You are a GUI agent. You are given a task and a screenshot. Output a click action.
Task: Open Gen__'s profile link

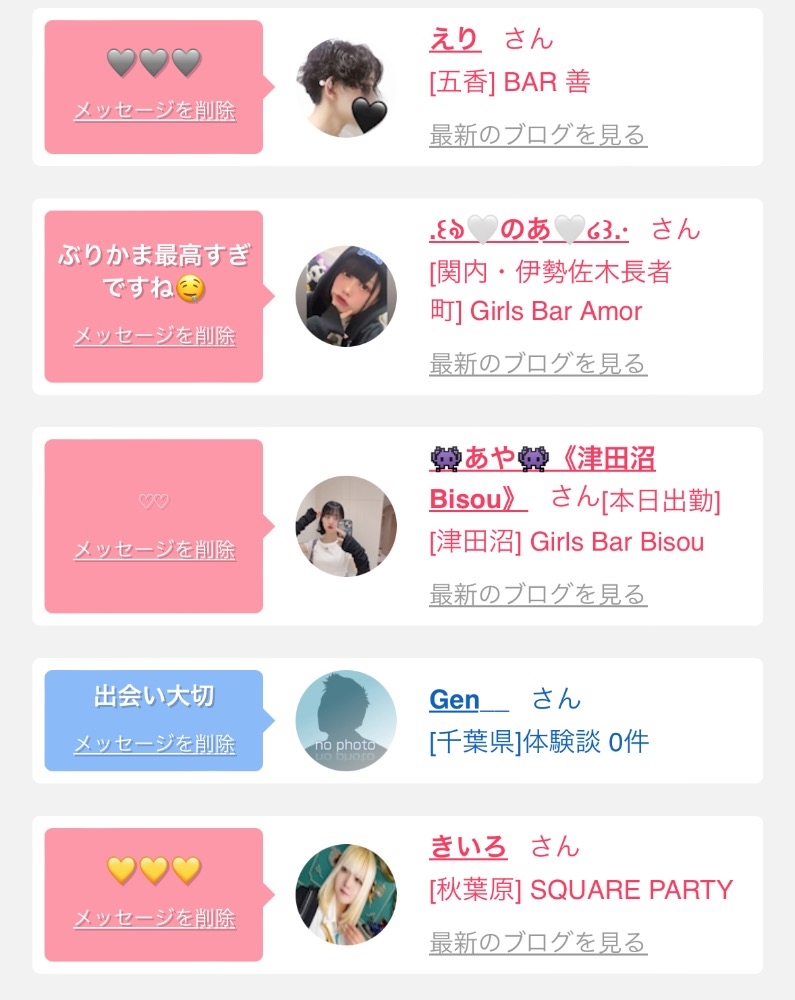469,700
